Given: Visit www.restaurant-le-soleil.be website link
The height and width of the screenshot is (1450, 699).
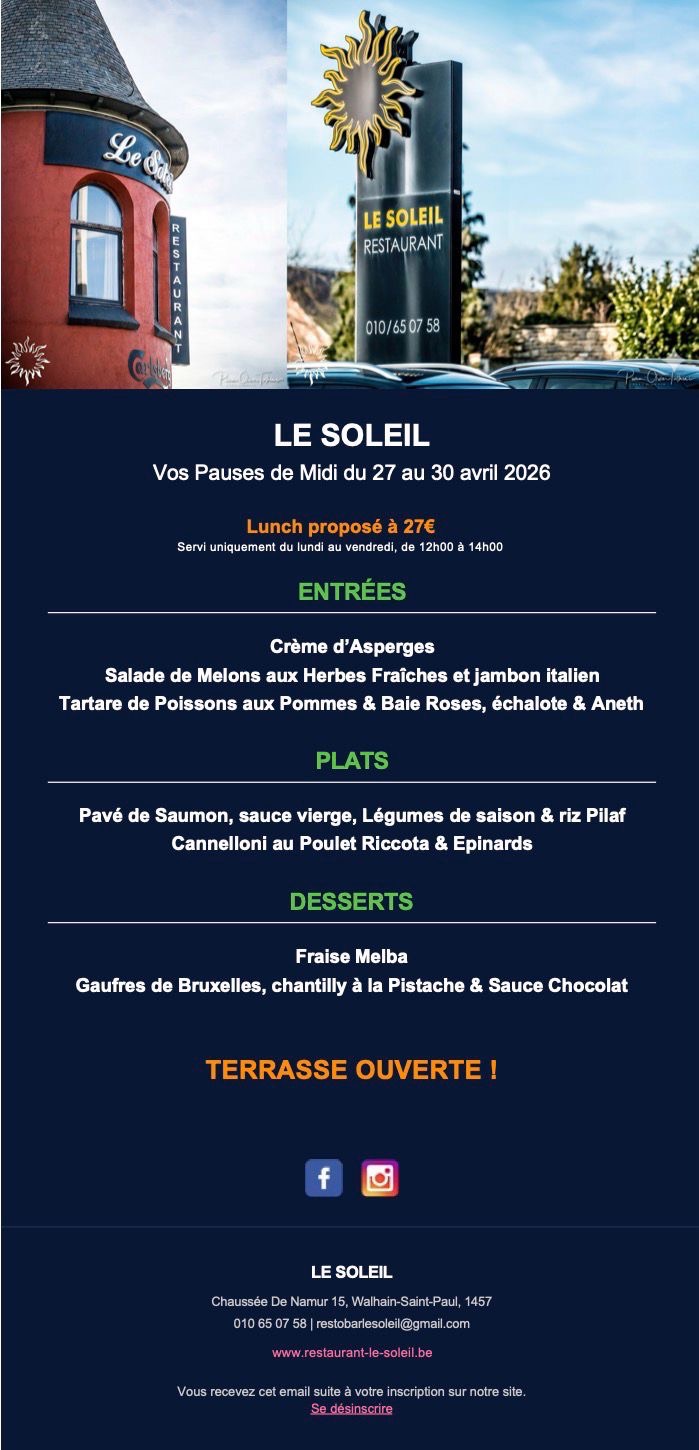Looking at the screenshot, I should [x=351, y=1352].
